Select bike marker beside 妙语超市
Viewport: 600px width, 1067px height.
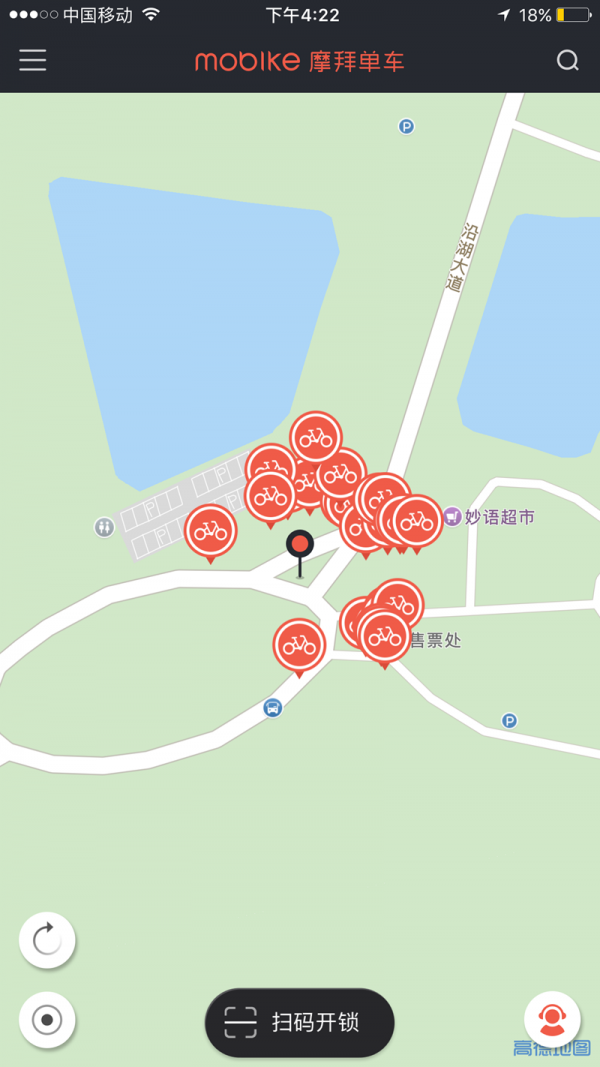[x=418, y=521]
